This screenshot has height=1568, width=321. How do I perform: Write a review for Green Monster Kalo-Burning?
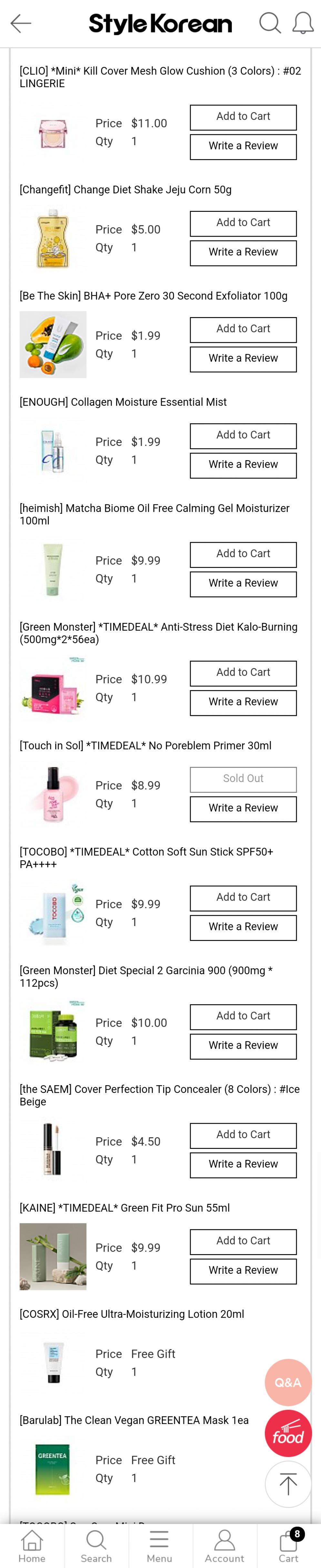pyautogui.click(x=243, y=702)
